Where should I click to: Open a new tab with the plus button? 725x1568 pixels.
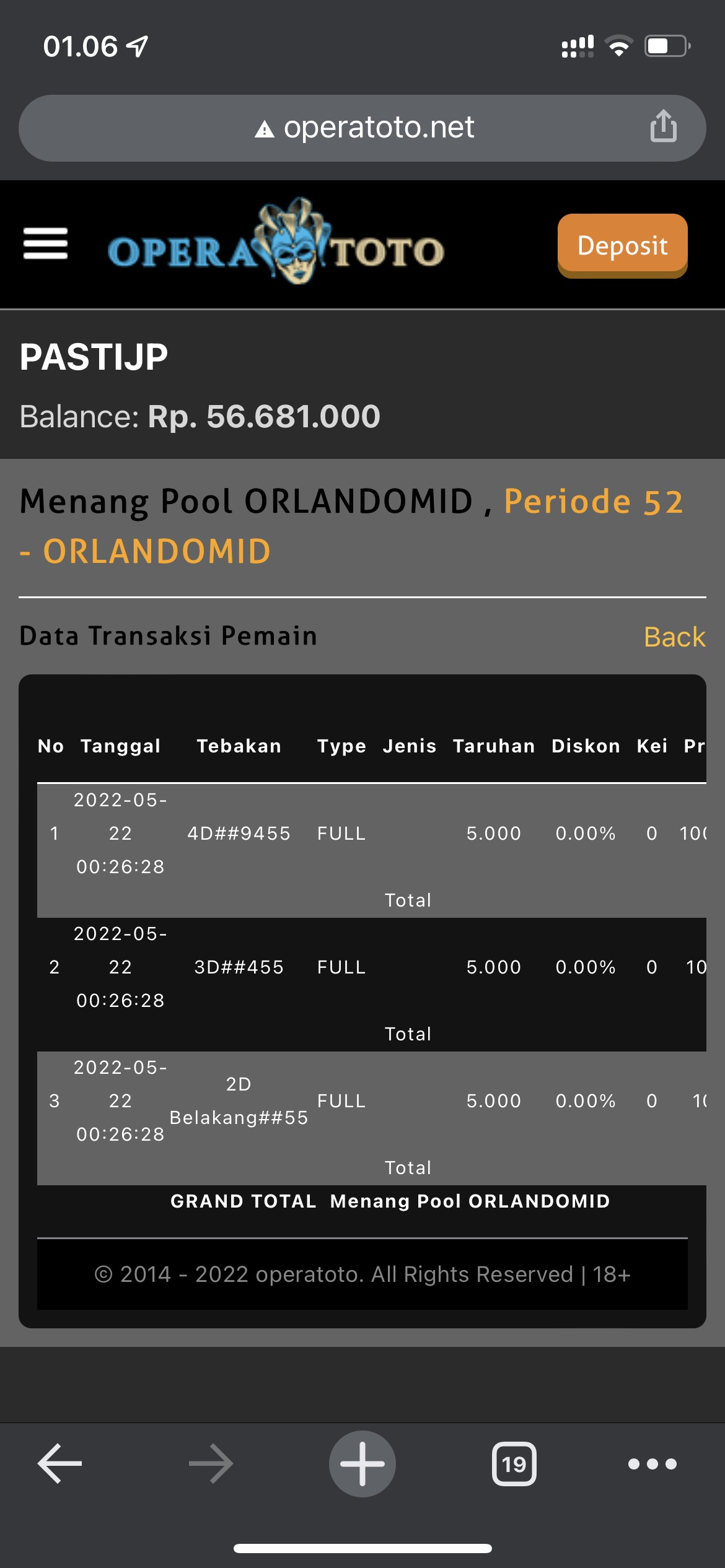(362, 1463)
